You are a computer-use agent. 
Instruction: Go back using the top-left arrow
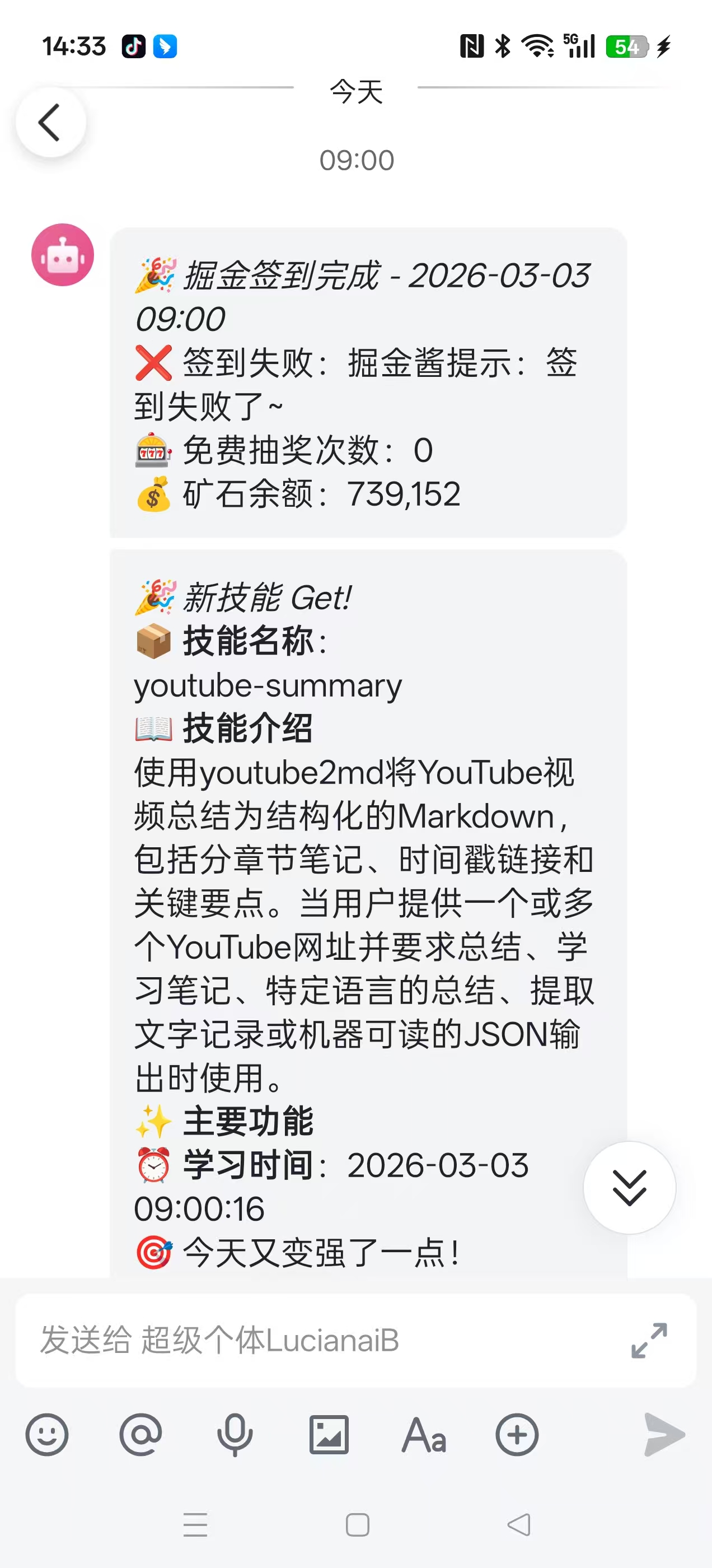[50, 122]
